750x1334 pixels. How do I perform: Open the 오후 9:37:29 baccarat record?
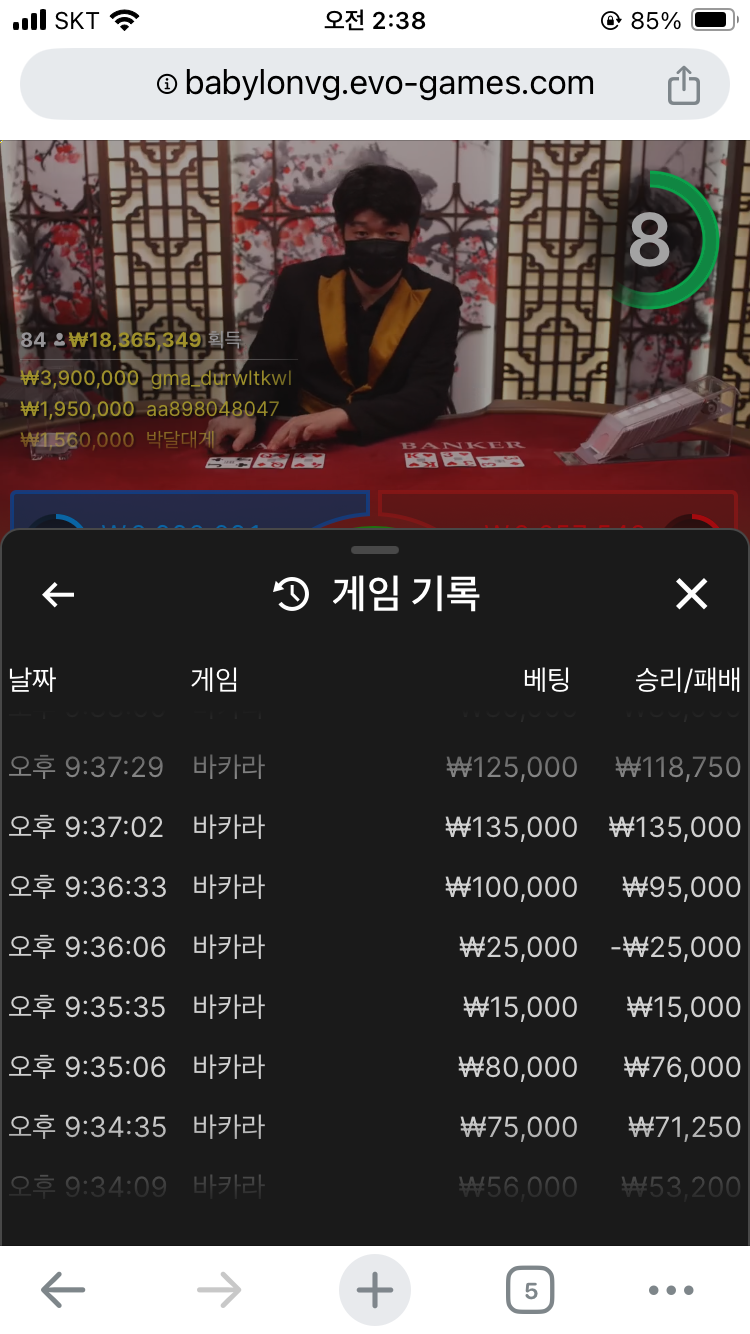pos(375,767)
